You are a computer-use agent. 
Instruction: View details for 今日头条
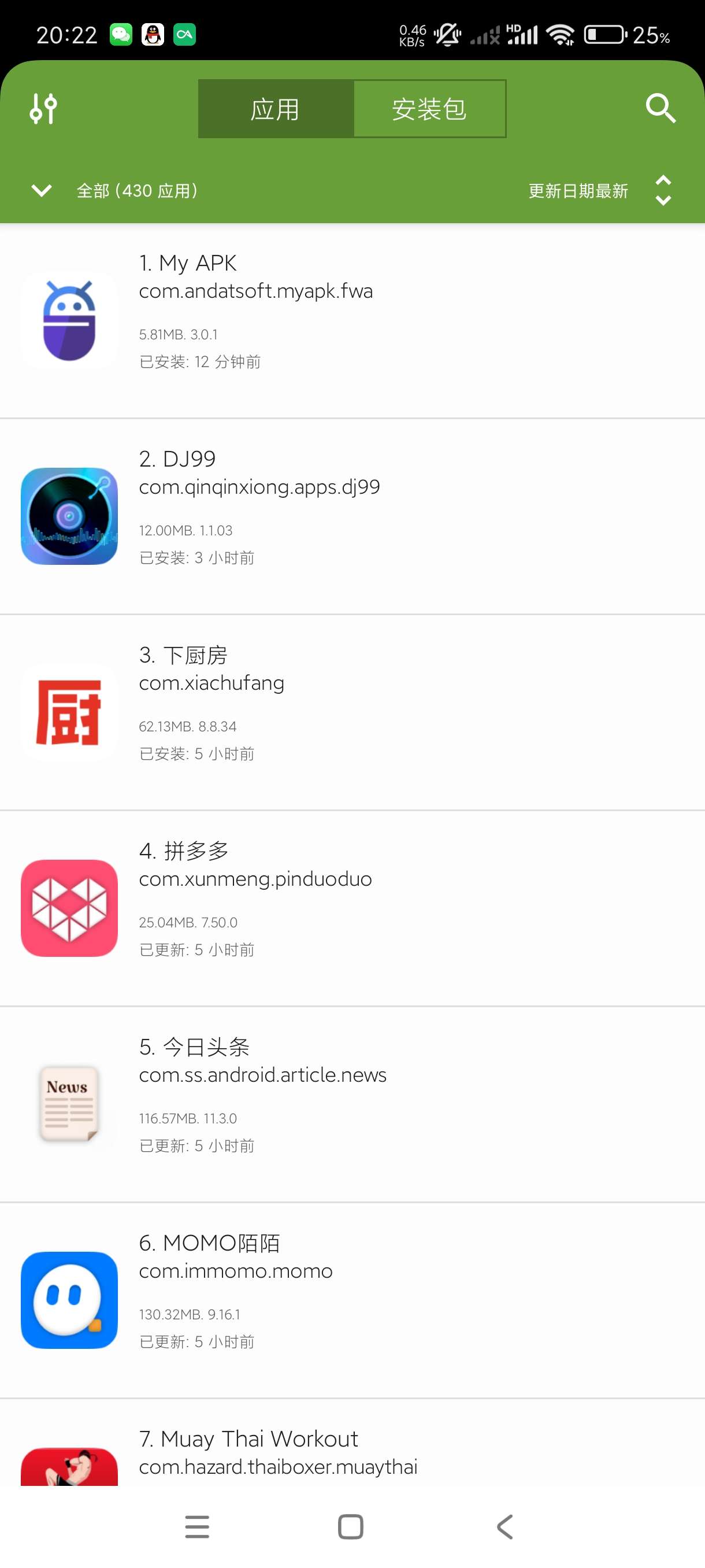(352, 1104)
